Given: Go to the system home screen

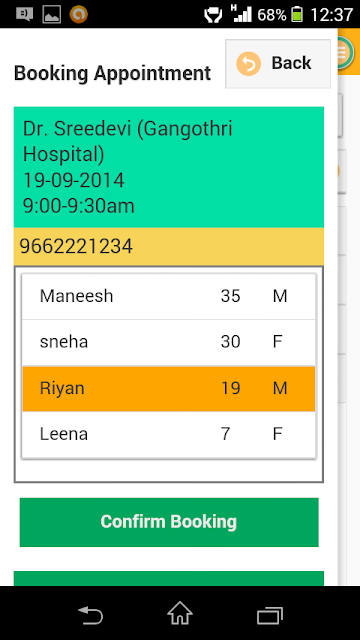Looking at the screenshot, I should click(180, 613).
